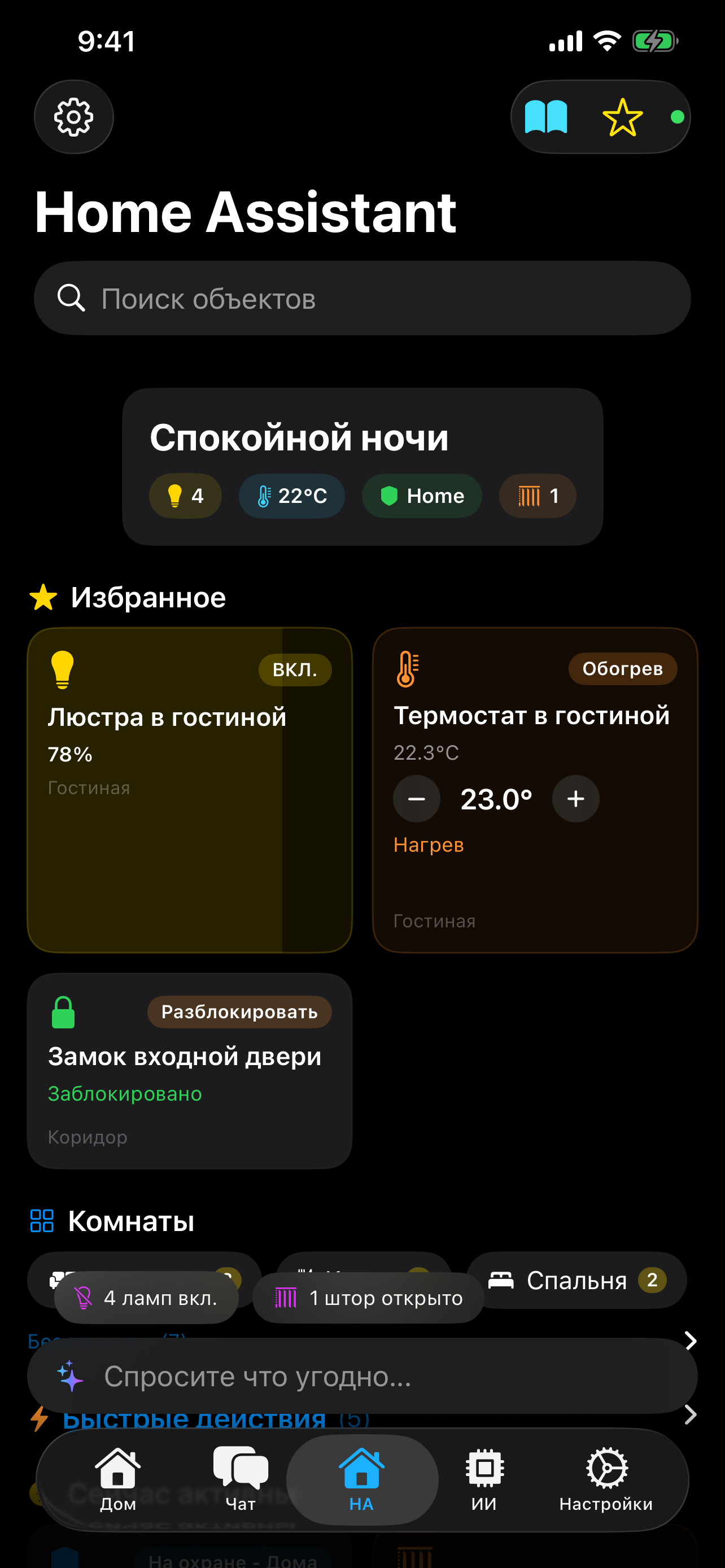Screen dimensions: 725x1568
Task: Tap the favorites star icon top right
Action: pyautogui.click(x=622, y=117)
